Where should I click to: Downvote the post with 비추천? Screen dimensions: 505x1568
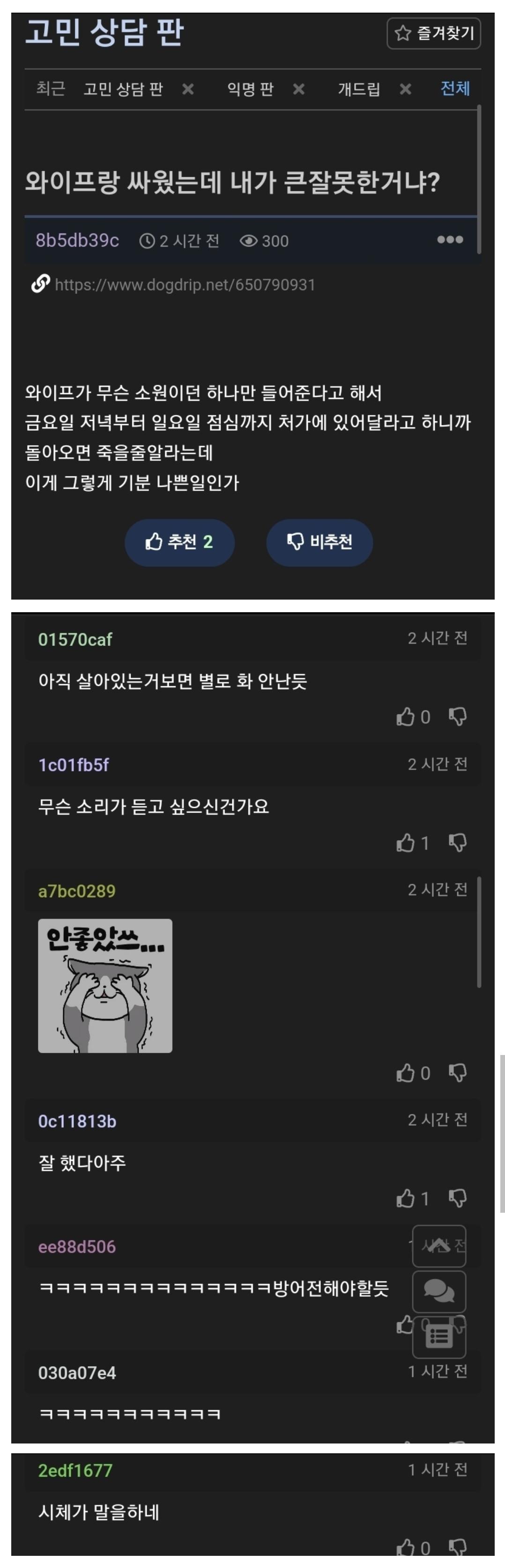click(x=319, y=542)
